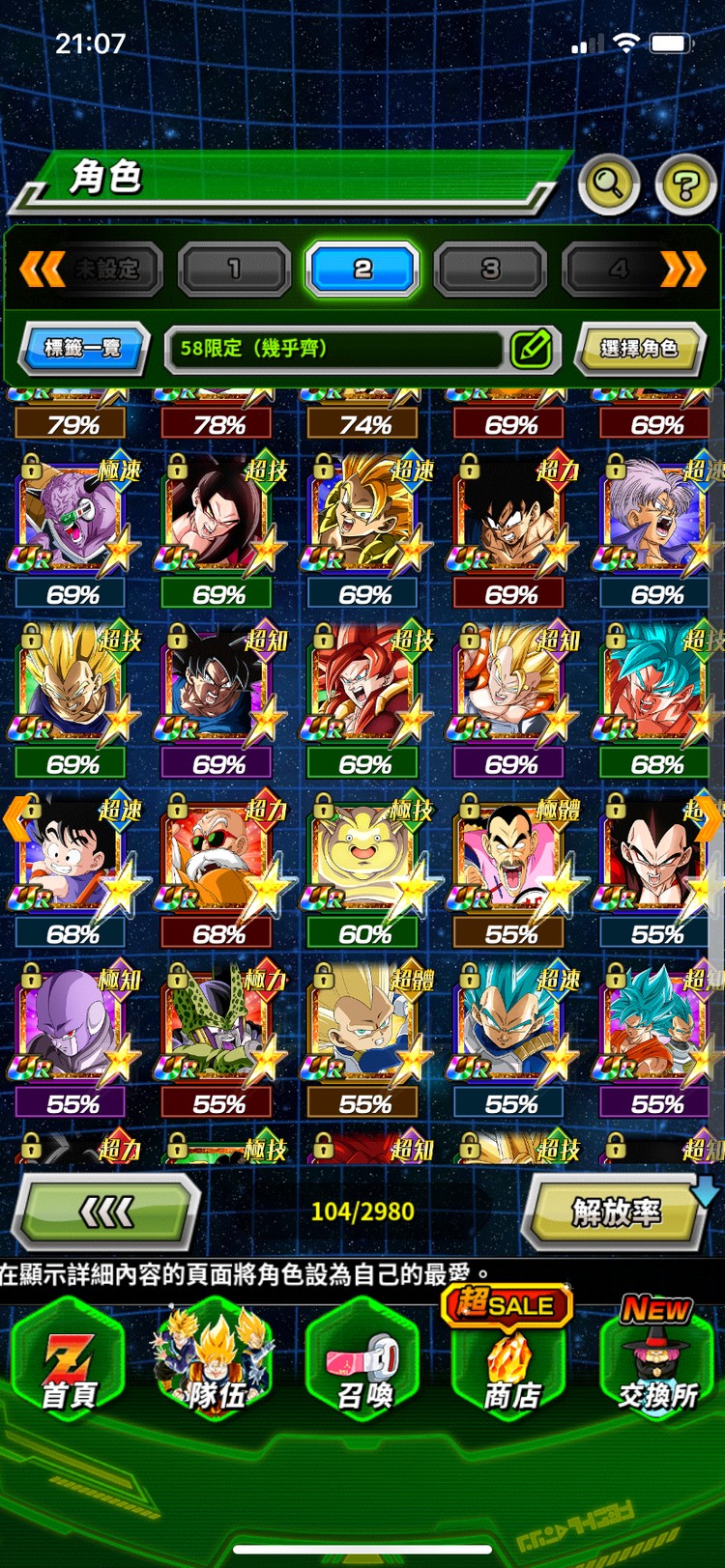The image size is (725, 1568).
Task: Switch to tag set tab 1
Action: pos(234,269)
